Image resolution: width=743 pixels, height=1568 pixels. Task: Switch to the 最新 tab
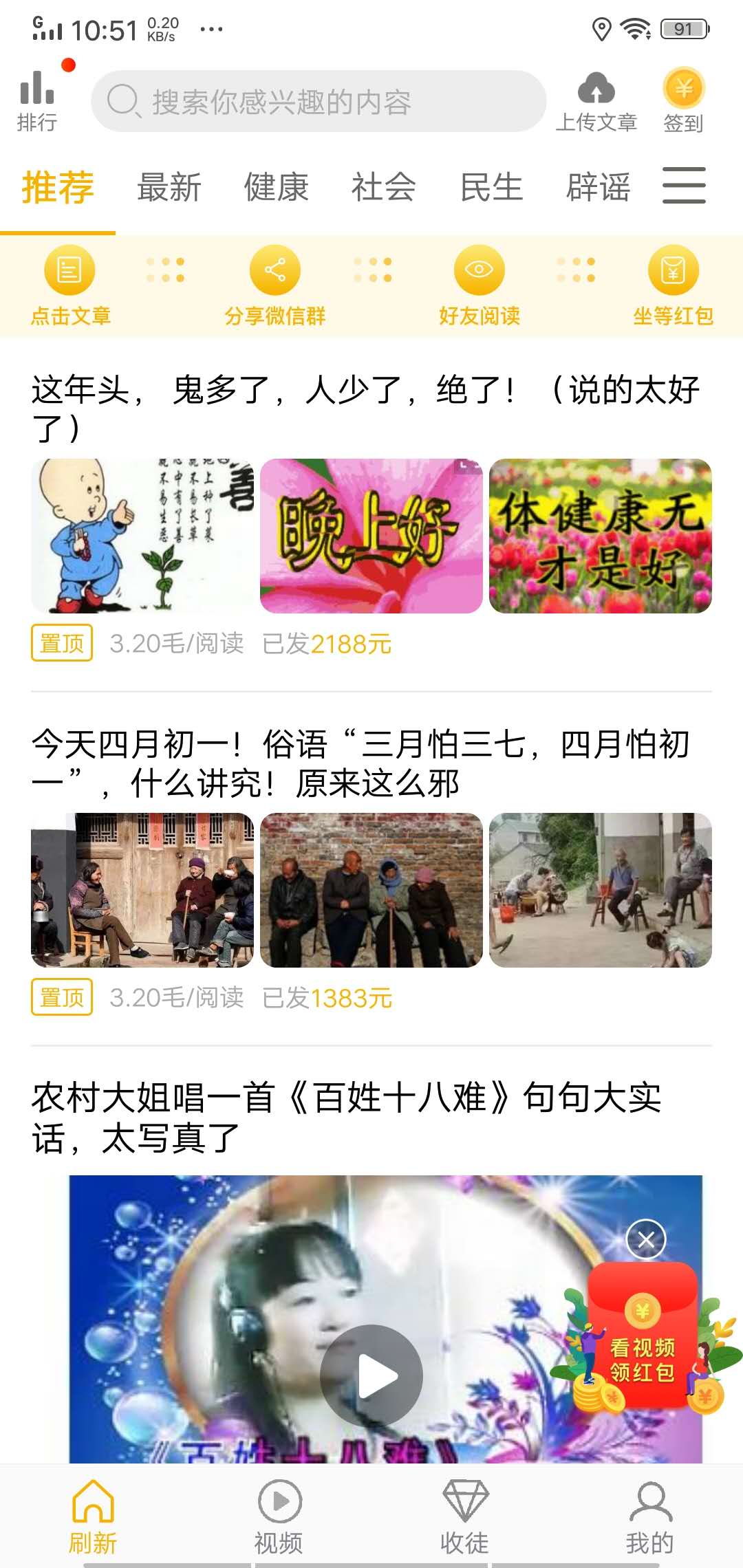pyautogui.click(x=169, y=187)
